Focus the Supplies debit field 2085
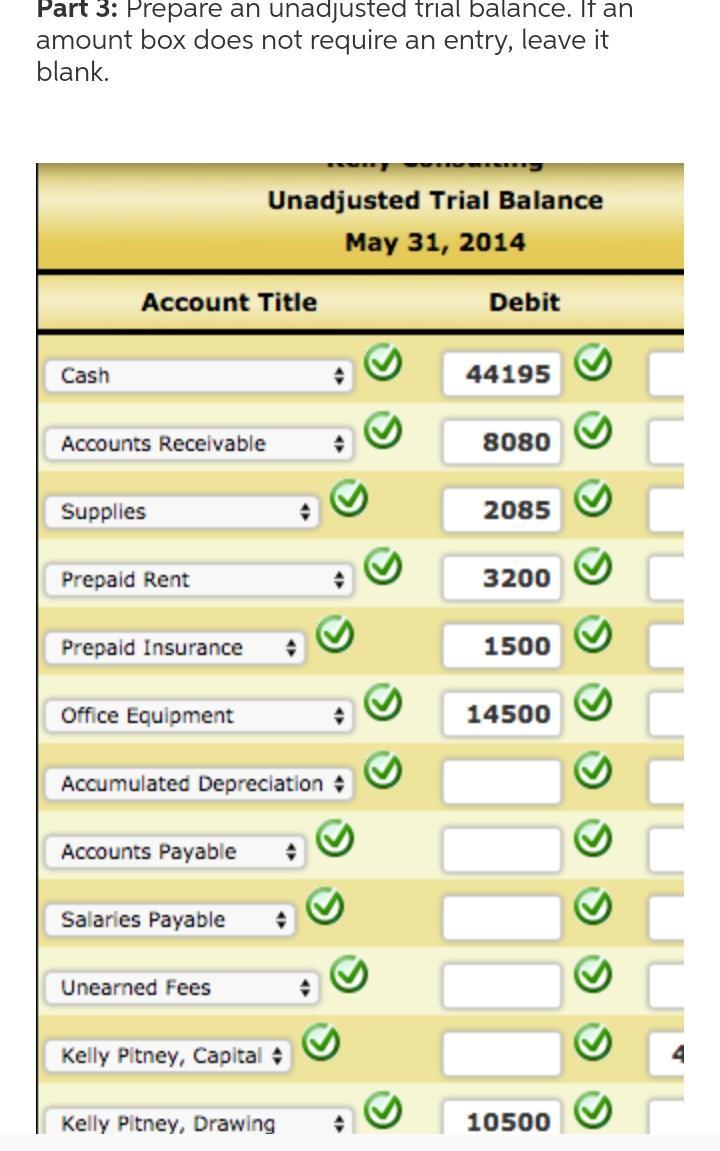The width and height of the screenshot is (720, 1151). [502, 510]
